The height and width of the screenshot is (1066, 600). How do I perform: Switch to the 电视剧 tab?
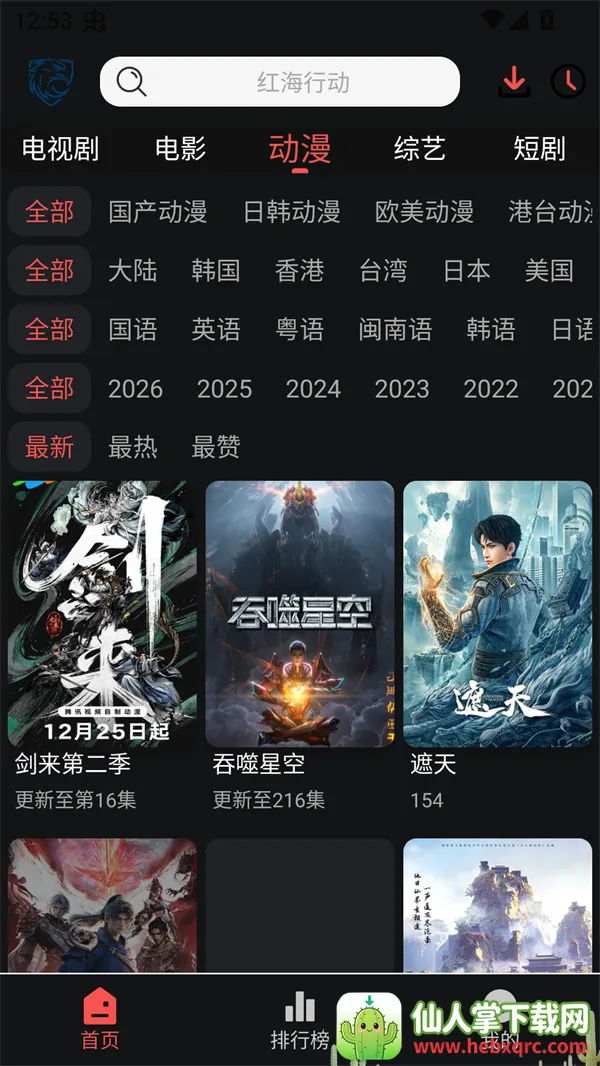(x=60, y=149)
